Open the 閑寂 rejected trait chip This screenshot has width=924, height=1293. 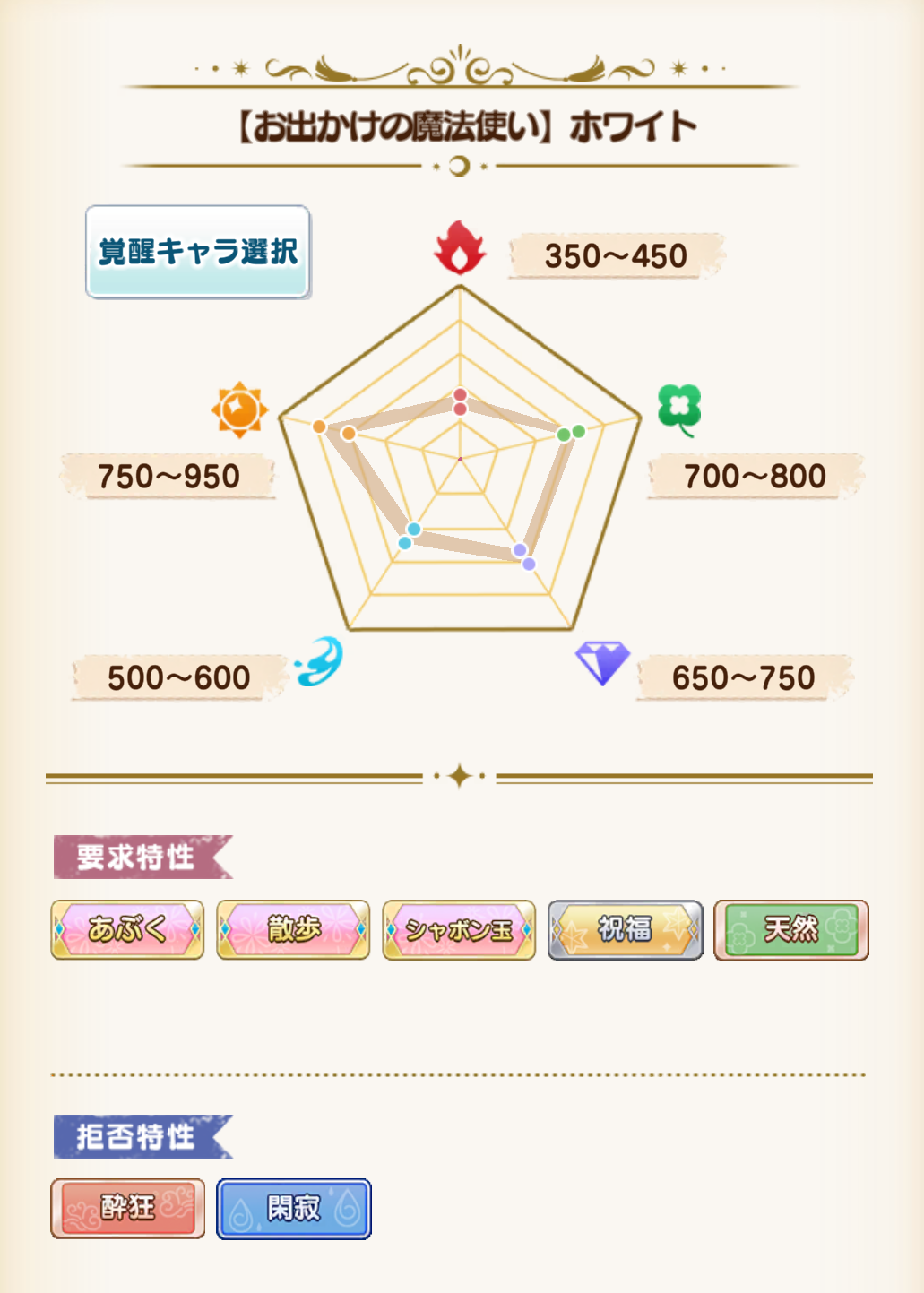293,1209
